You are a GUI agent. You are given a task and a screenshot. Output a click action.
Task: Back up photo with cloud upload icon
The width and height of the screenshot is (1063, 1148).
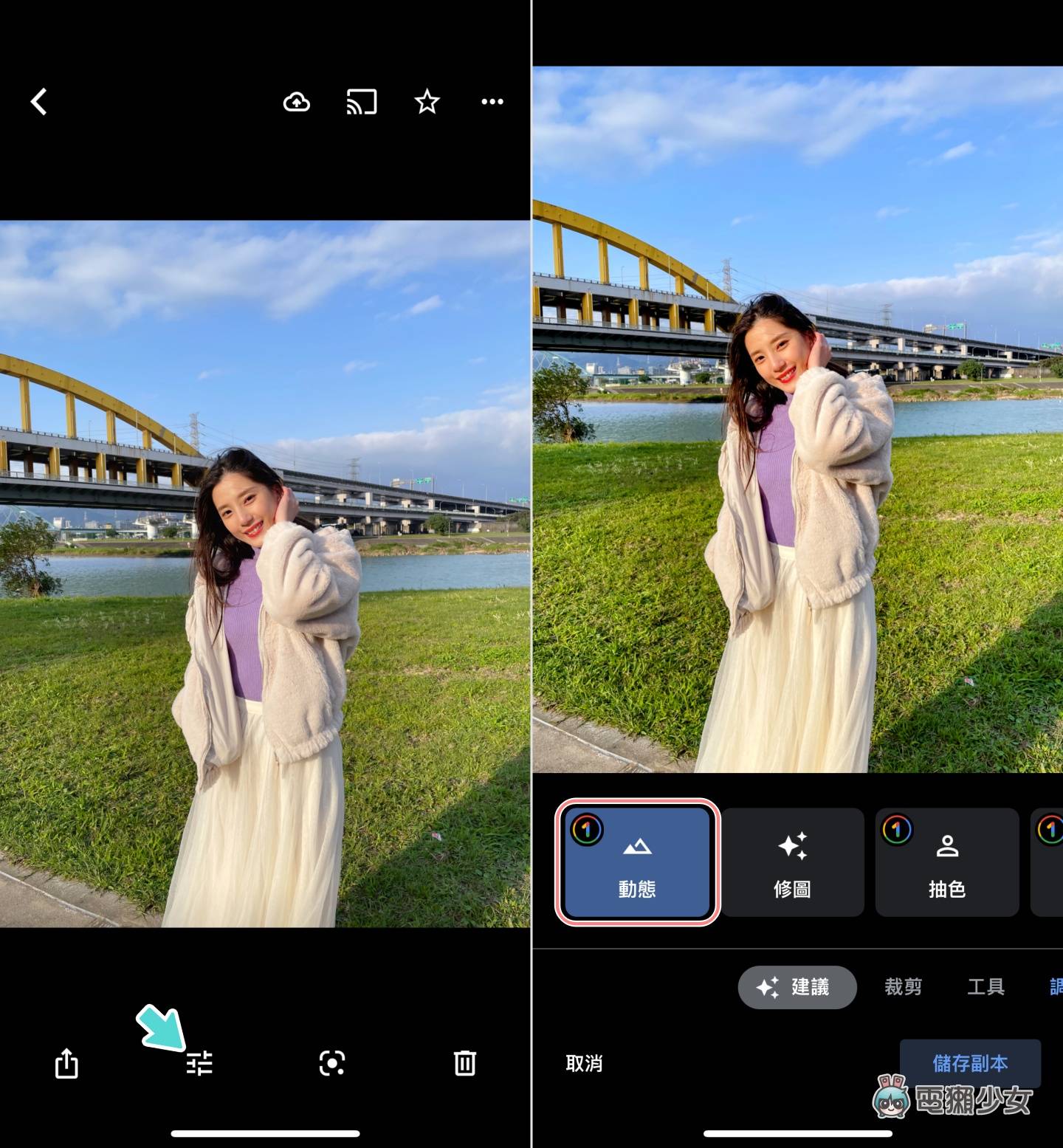pyautogui.click(x=297, y=102)
